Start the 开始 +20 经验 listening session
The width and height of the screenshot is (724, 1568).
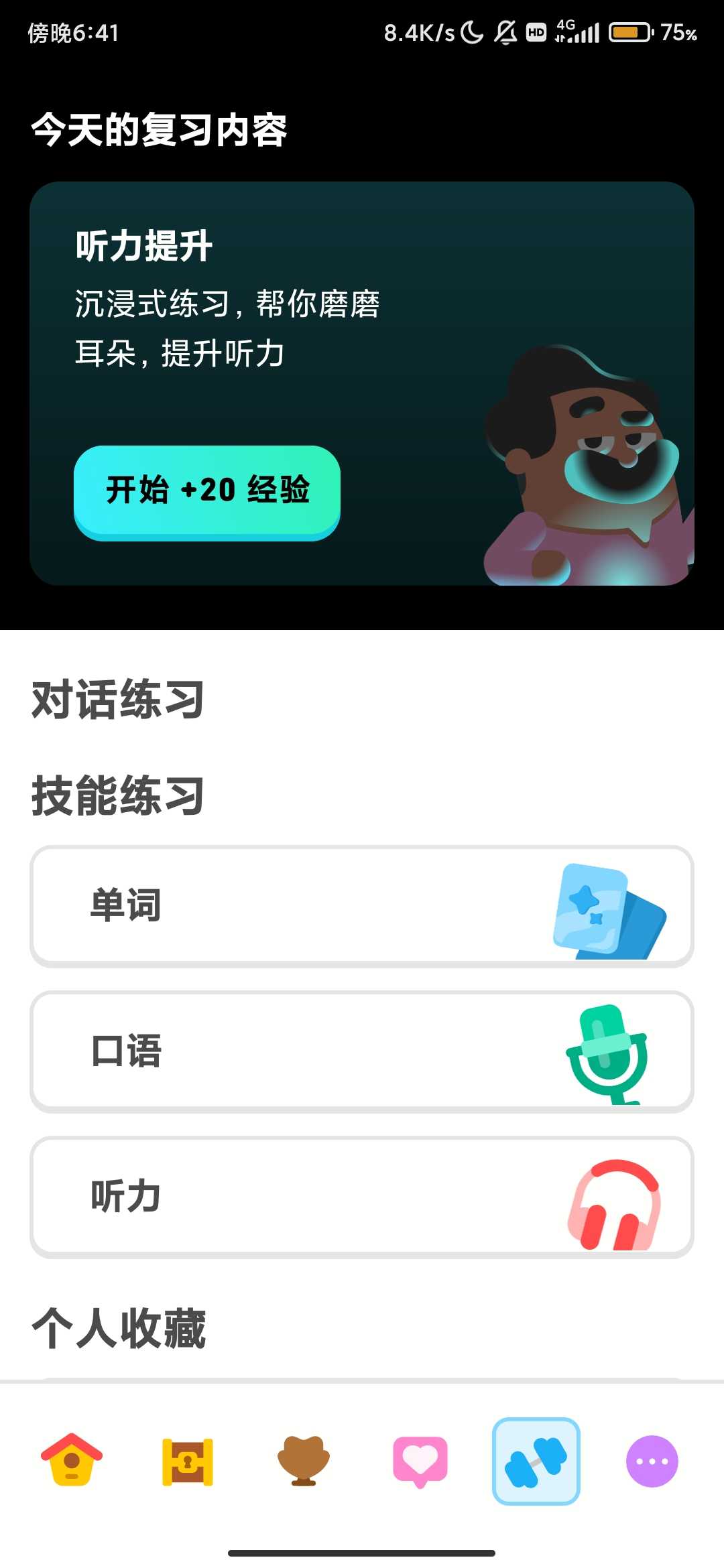[x=206, y=491]
